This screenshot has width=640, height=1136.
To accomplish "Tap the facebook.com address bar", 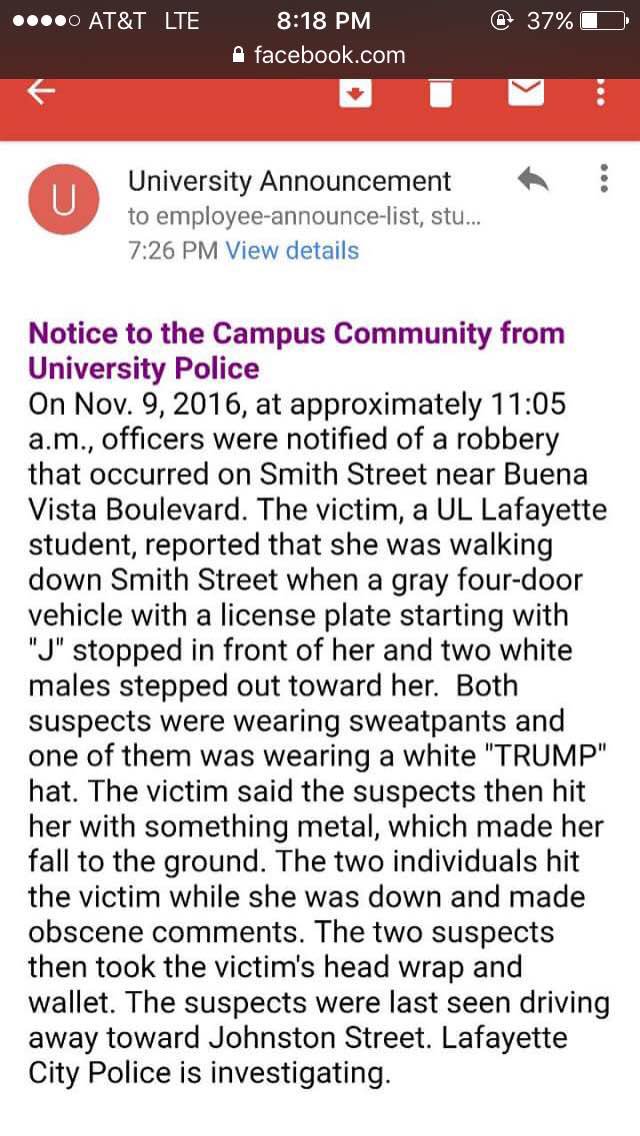I will click(320, 55).
